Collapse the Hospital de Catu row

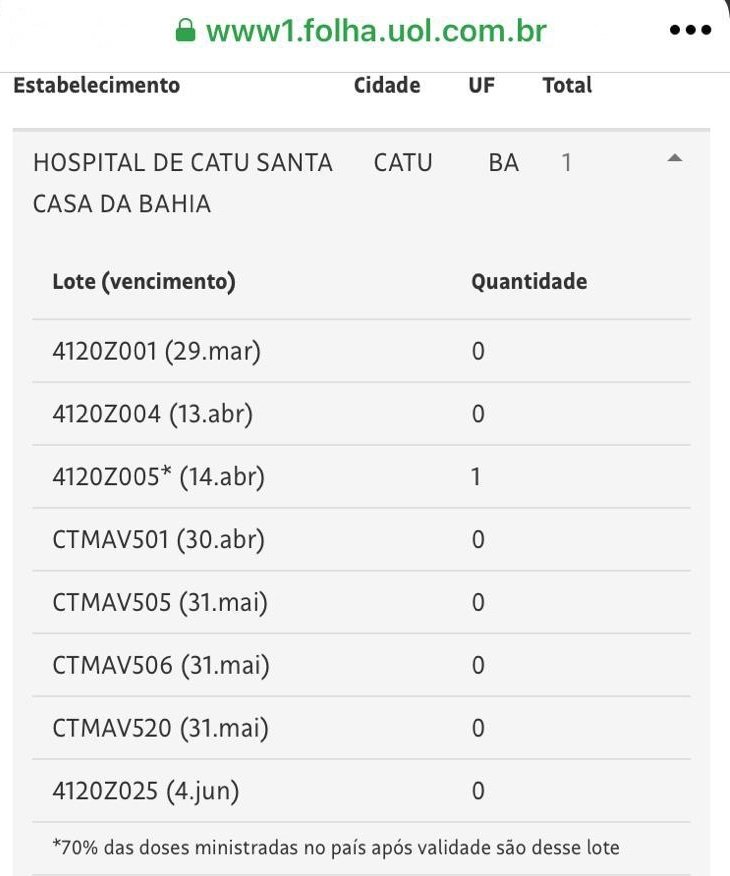[675, 158]
